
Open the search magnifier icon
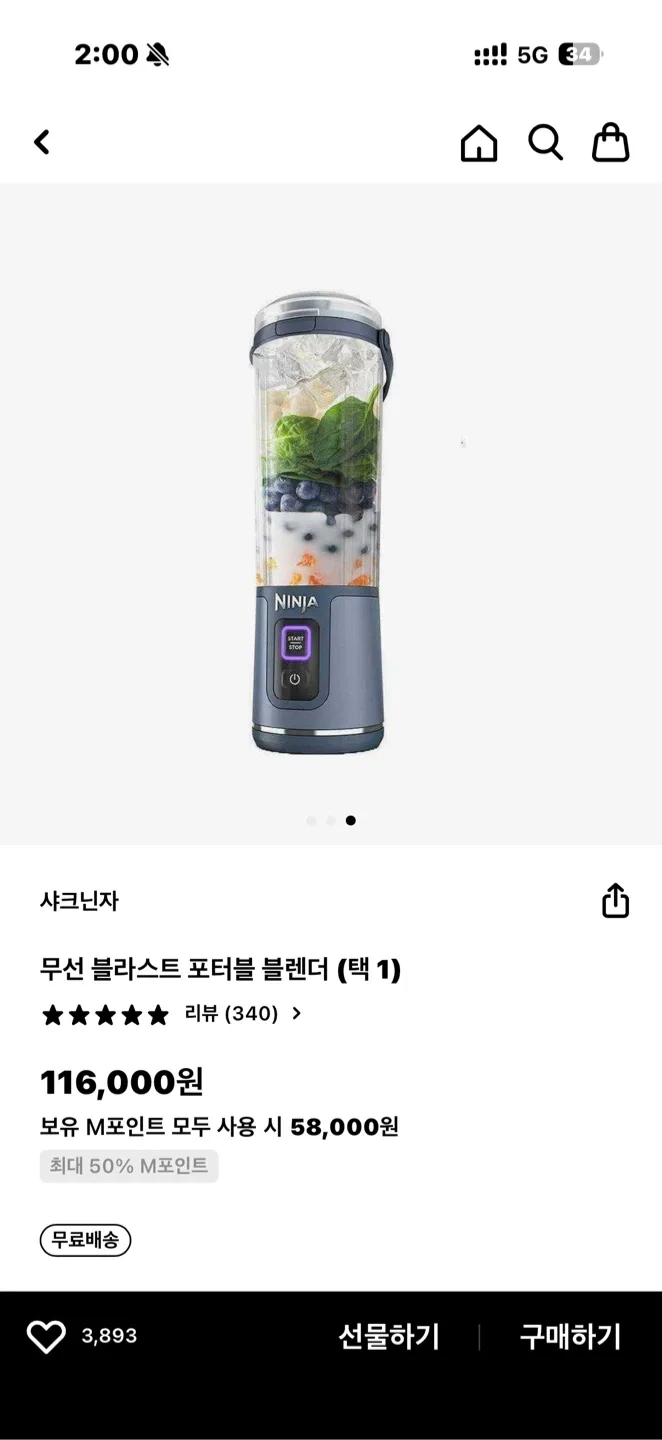pyautogui.click(x=545, y=143)
